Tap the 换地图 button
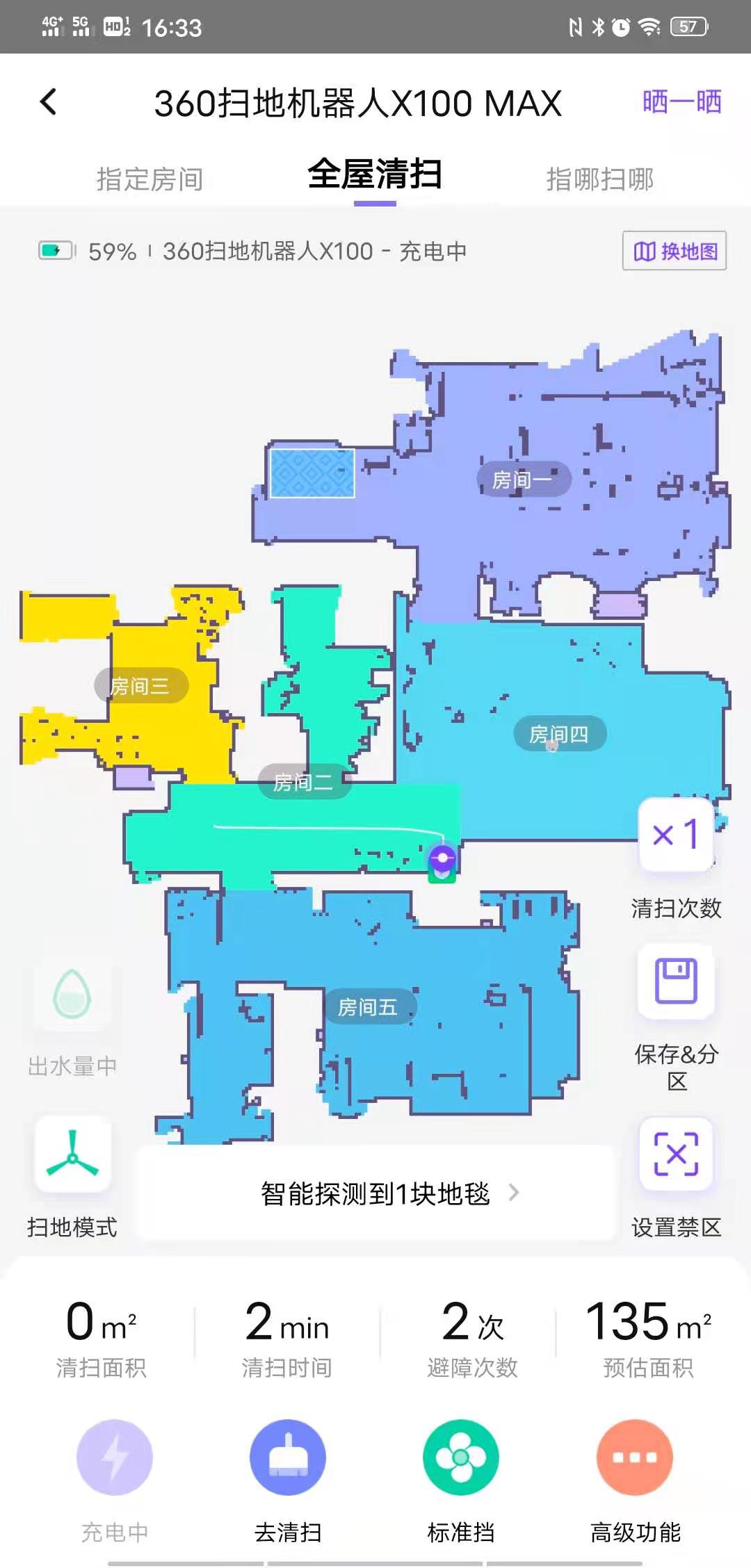This screenshot has height=1568, width=751. pos(674,251)
